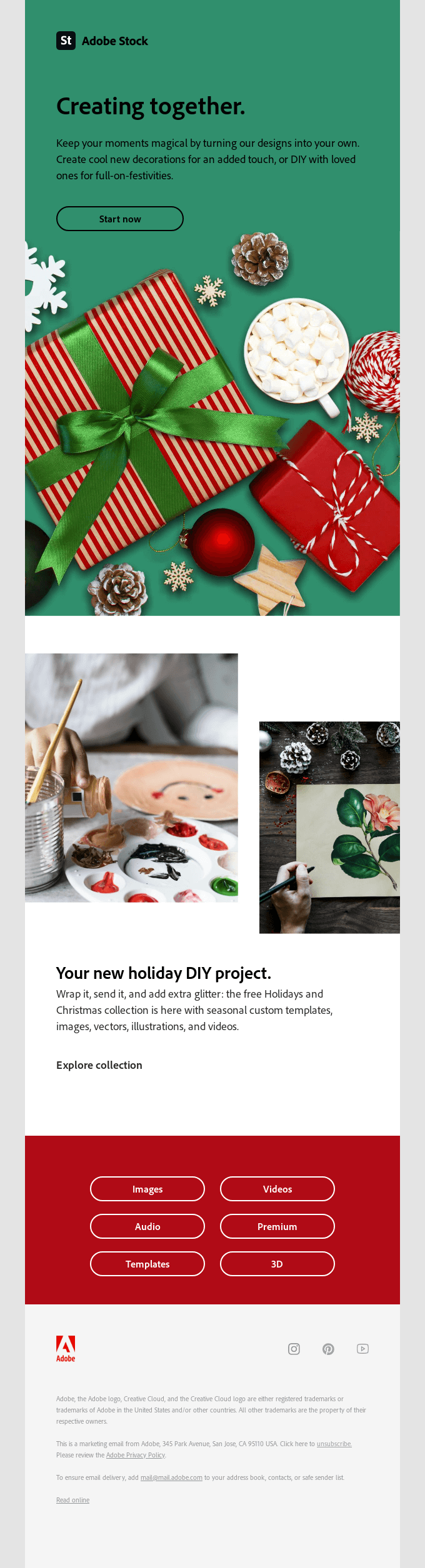Image resolution: width=425 pixels, height=1568 pixels.
Task: Open the Videos category
Action: point(277,1189)
